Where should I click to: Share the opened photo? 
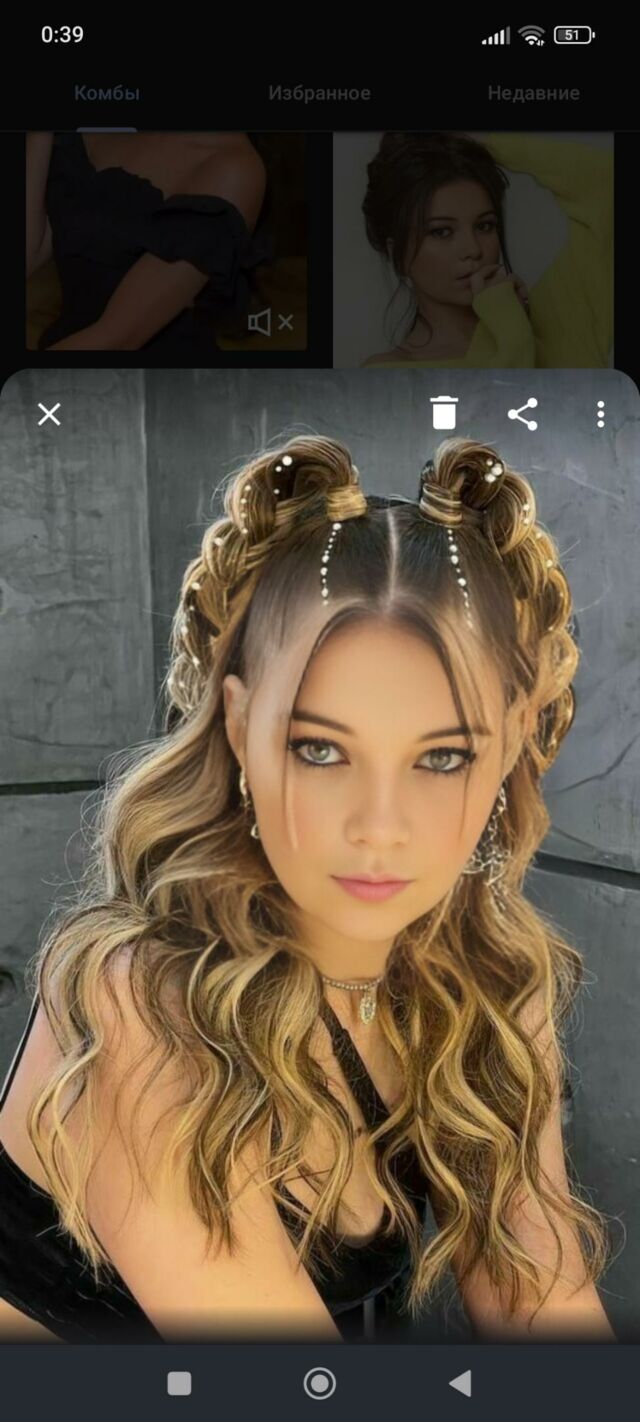523,414
